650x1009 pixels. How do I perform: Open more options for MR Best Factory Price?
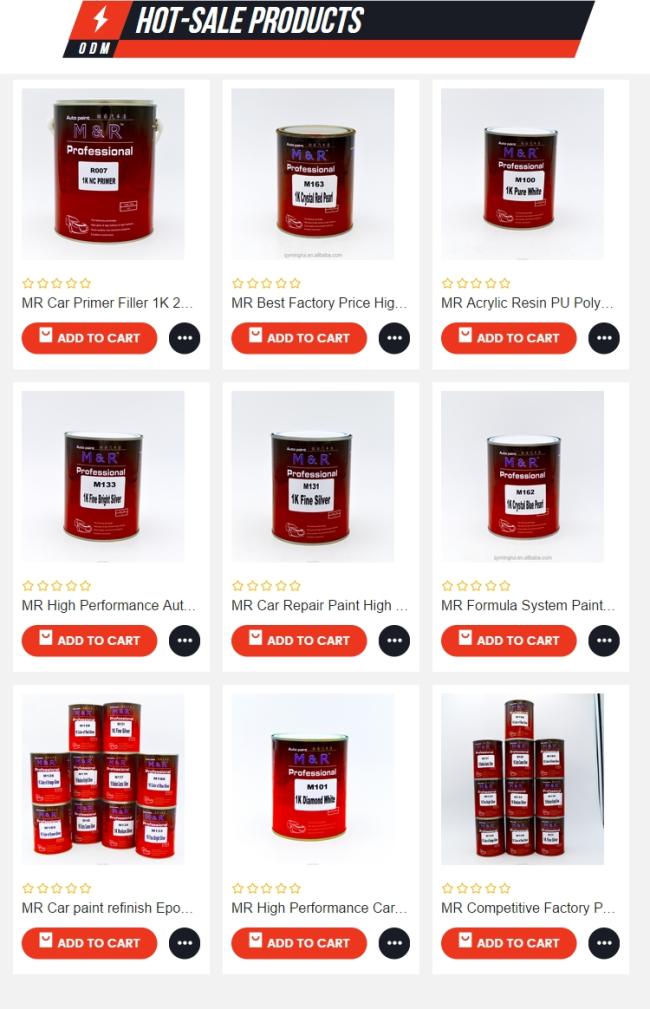(x=394, y=338)
